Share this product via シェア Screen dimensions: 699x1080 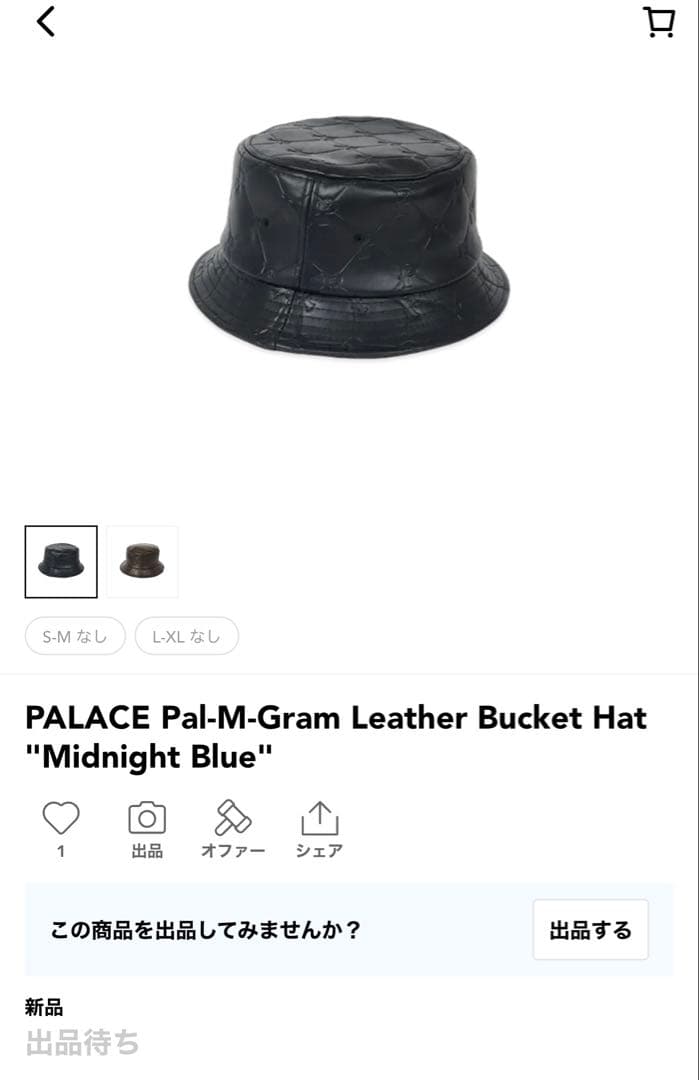pyautogui.click(x=319, y=820)
